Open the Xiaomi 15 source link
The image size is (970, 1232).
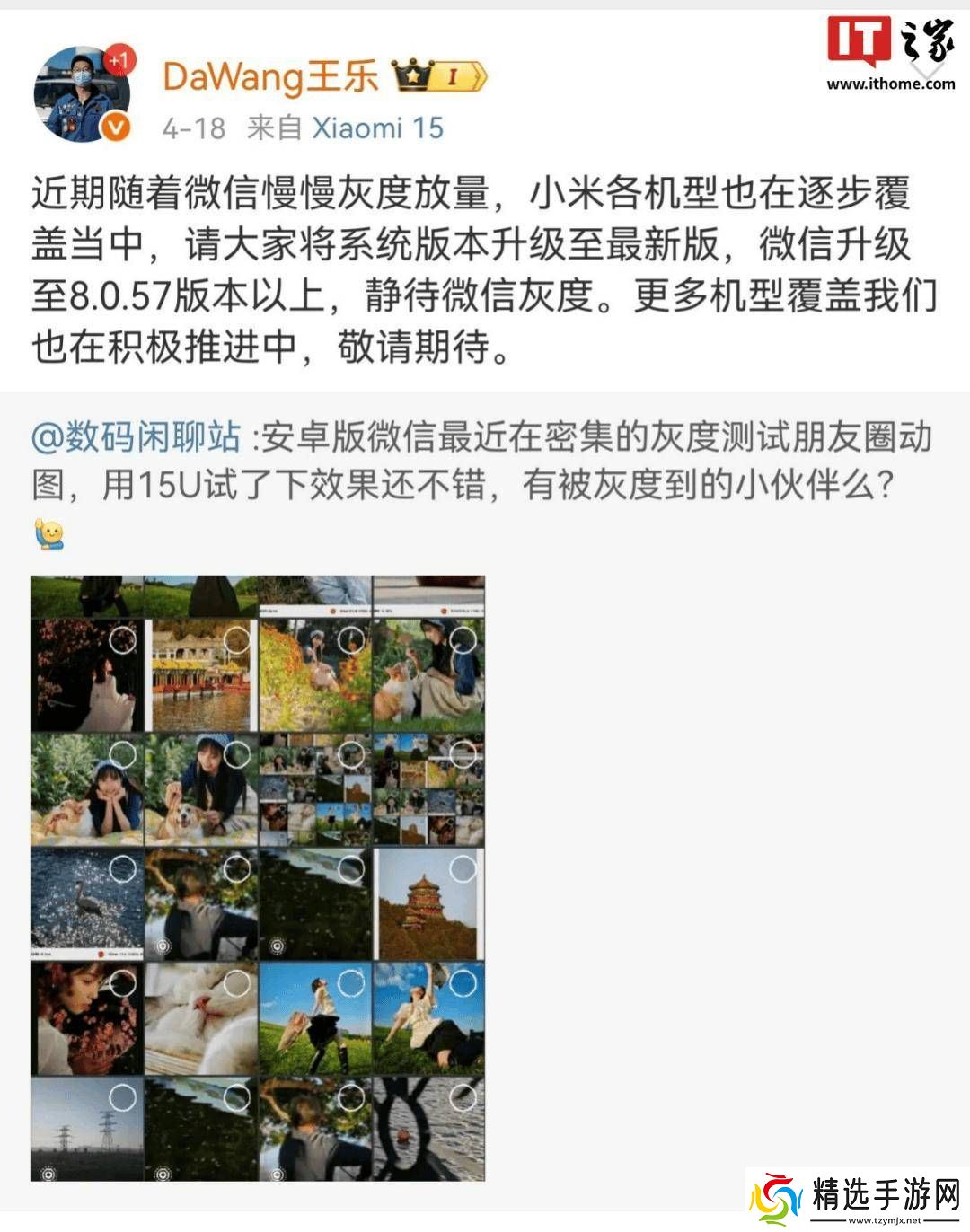pyautogui.click(x=377, y=128)
